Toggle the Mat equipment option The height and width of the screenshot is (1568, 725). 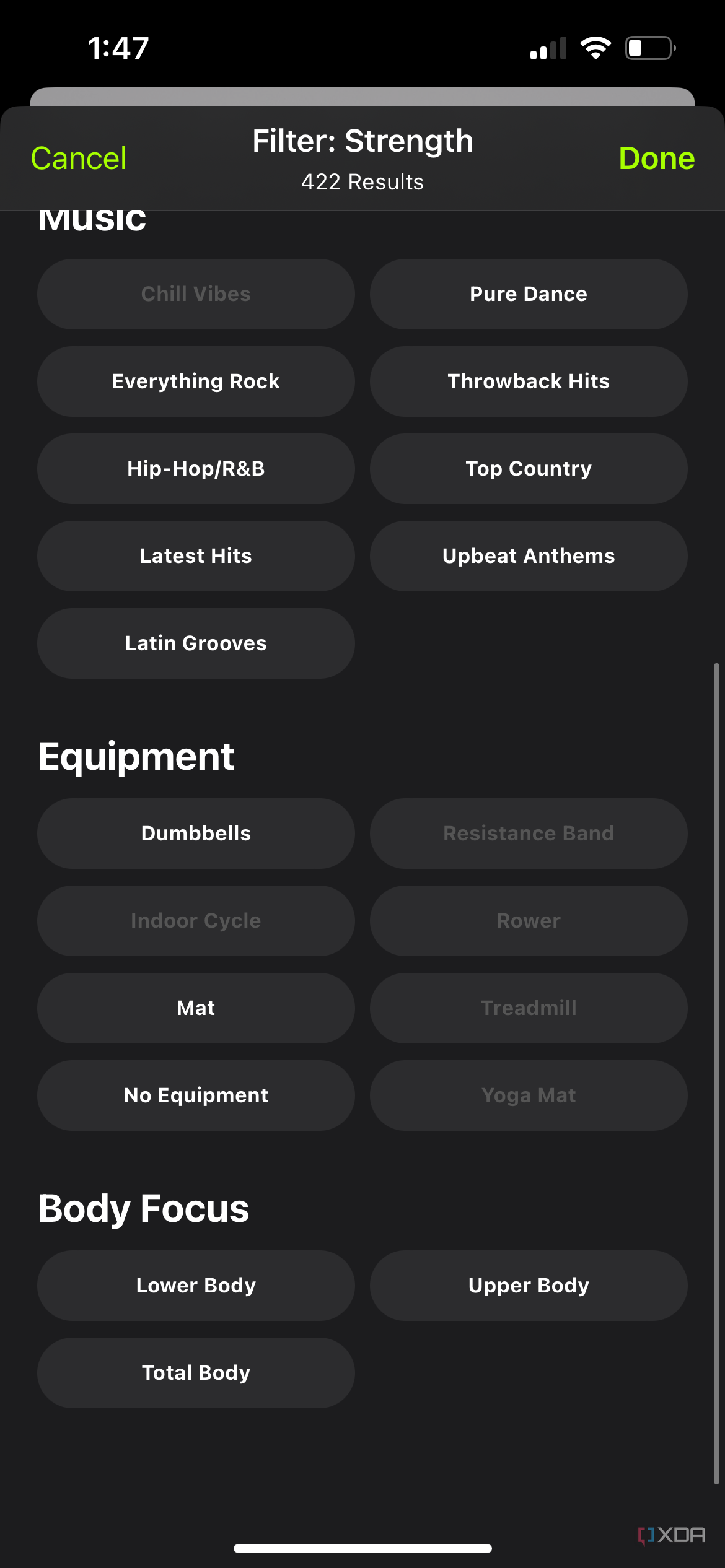tap(196, 1008)
